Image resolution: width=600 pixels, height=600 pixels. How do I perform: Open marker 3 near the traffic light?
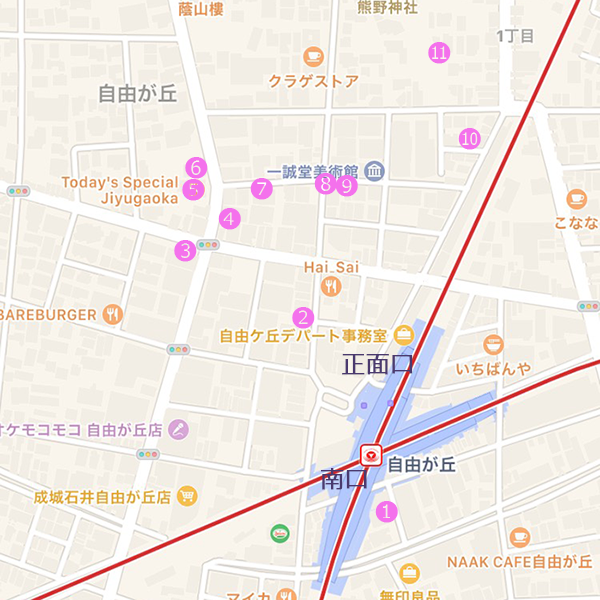tap(185, 251)
